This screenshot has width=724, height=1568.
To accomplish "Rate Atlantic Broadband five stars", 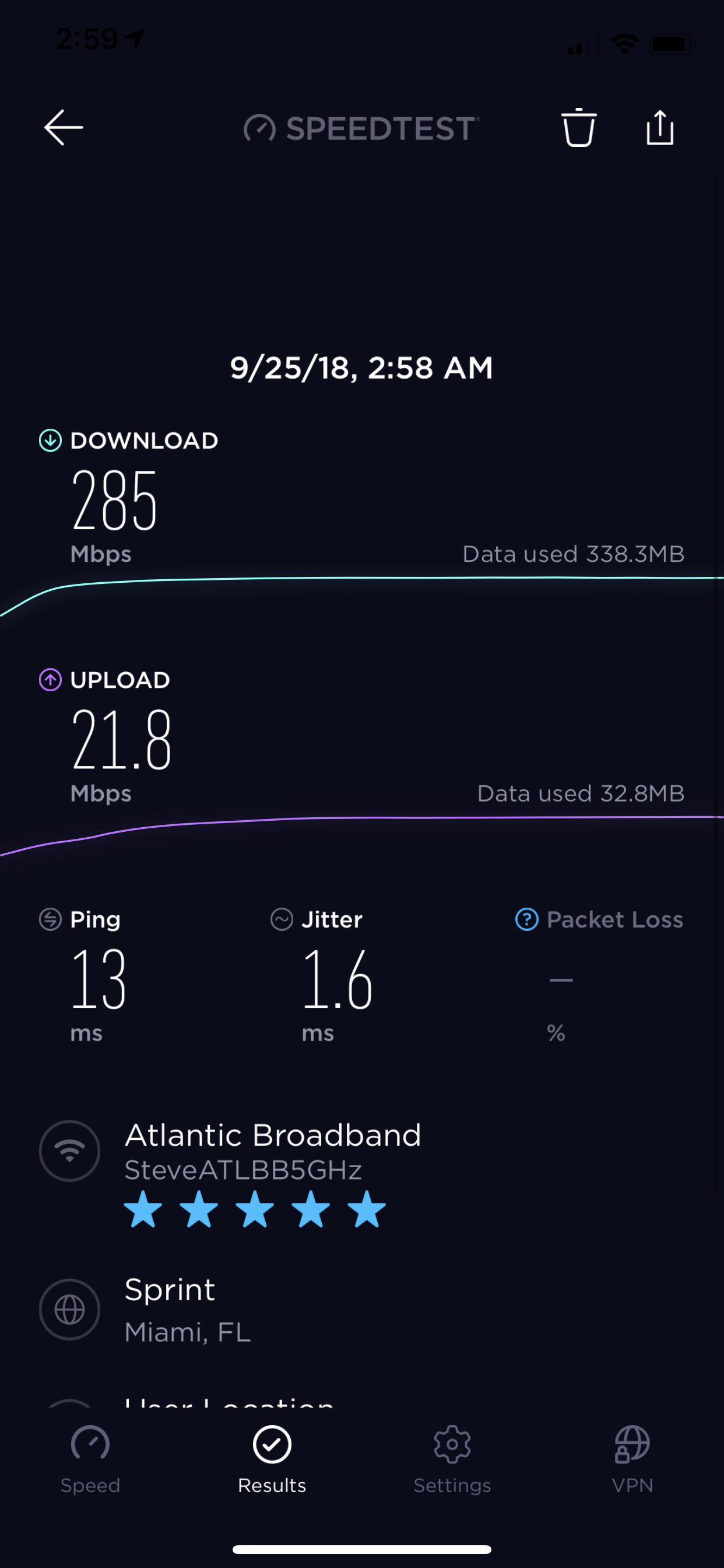I will tap(366, 1209).
